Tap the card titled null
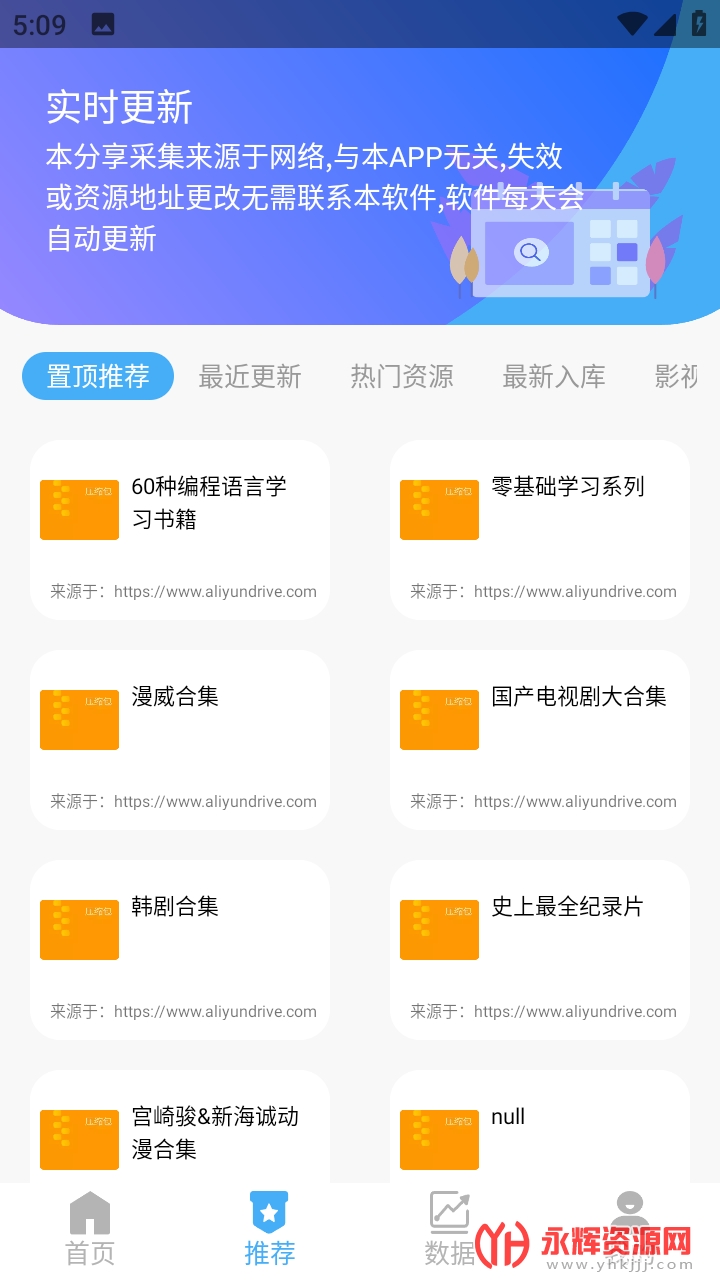The width and height of the screenshot is (720, 1280). click(x=540, y=1130)
